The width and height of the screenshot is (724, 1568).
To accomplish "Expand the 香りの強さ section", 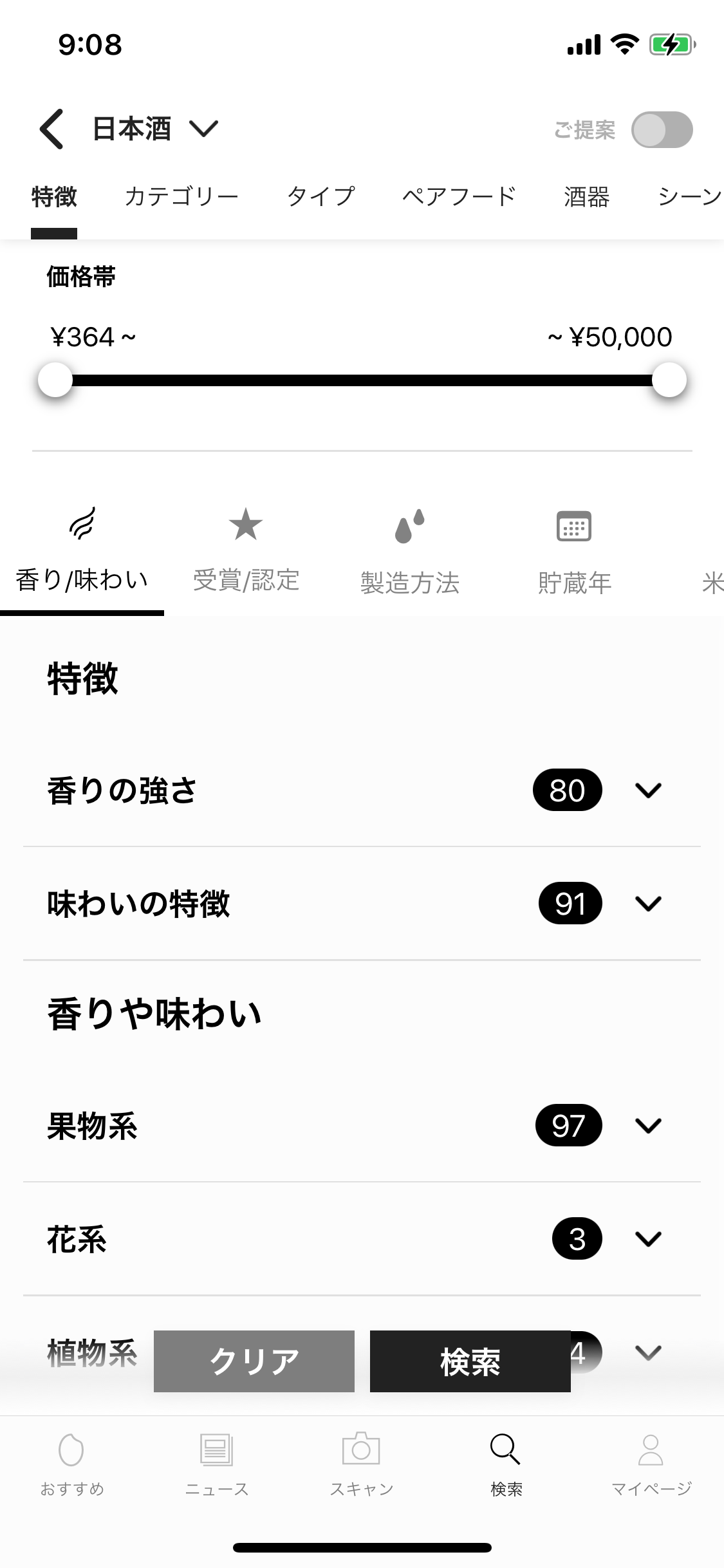I will click(647, 790).
